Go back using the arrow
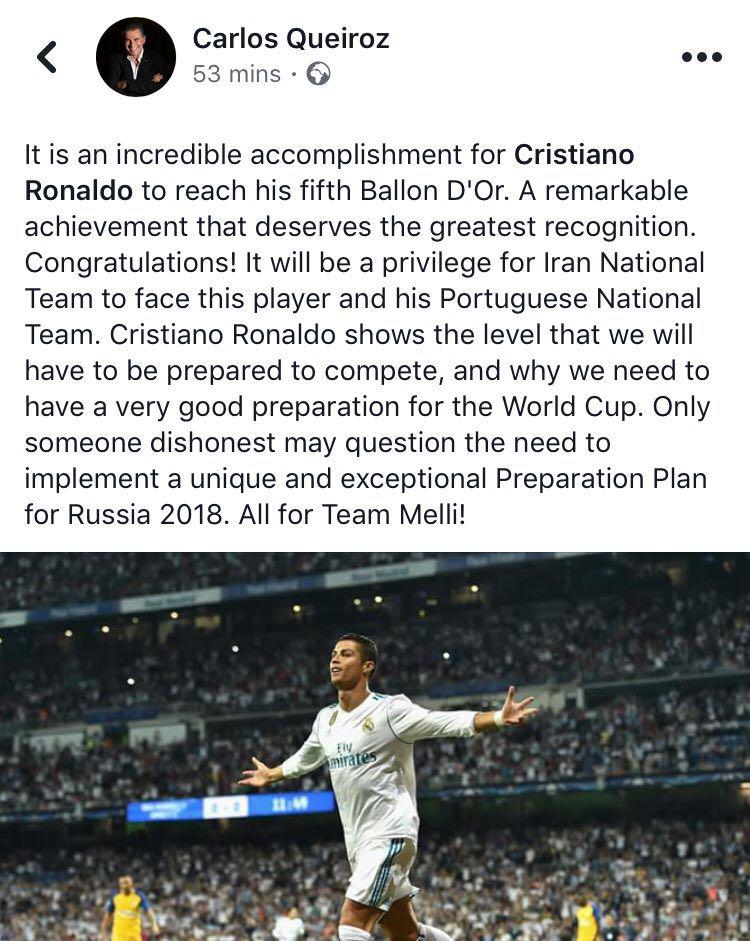Image resolution: width=750 pixels, height=941 pixels. 47,57
